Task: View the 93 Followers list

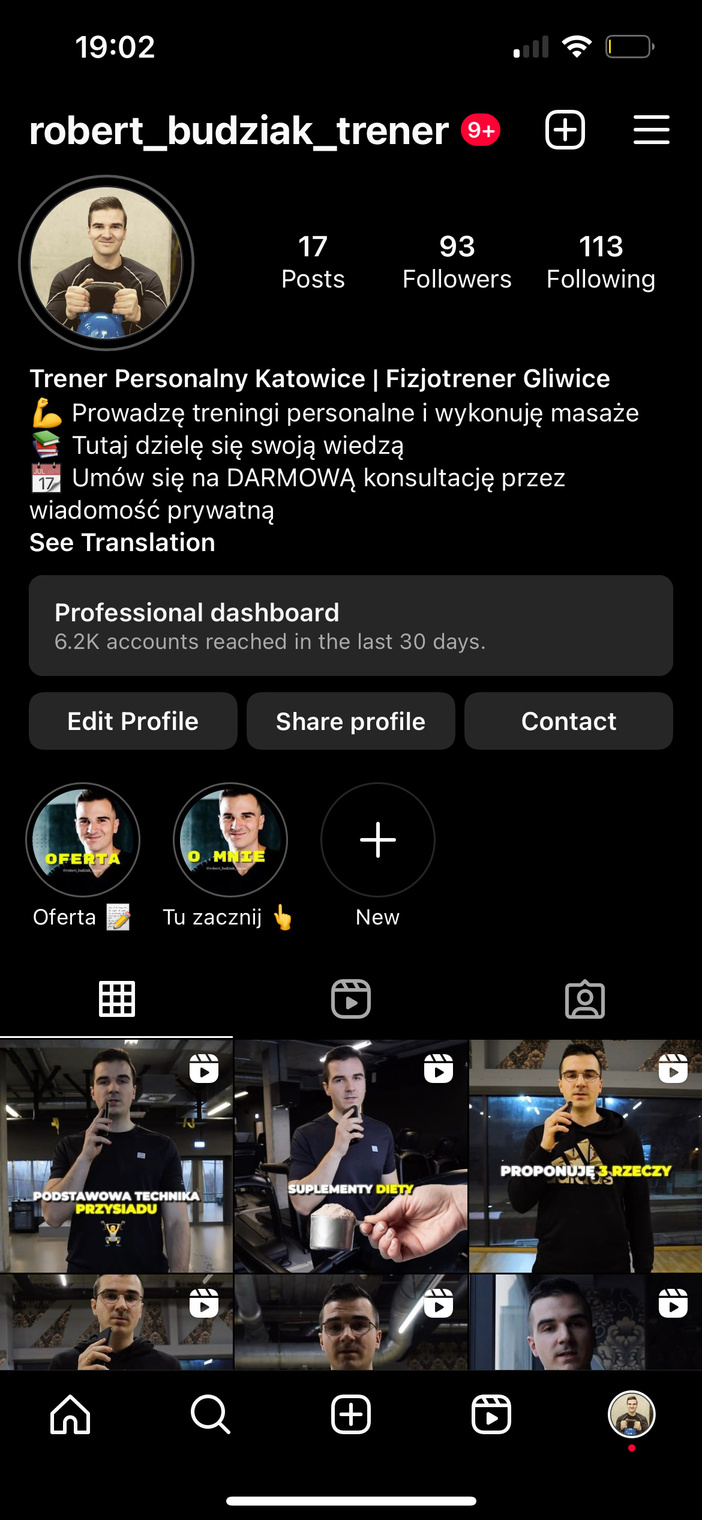Action: coord(457,262)
